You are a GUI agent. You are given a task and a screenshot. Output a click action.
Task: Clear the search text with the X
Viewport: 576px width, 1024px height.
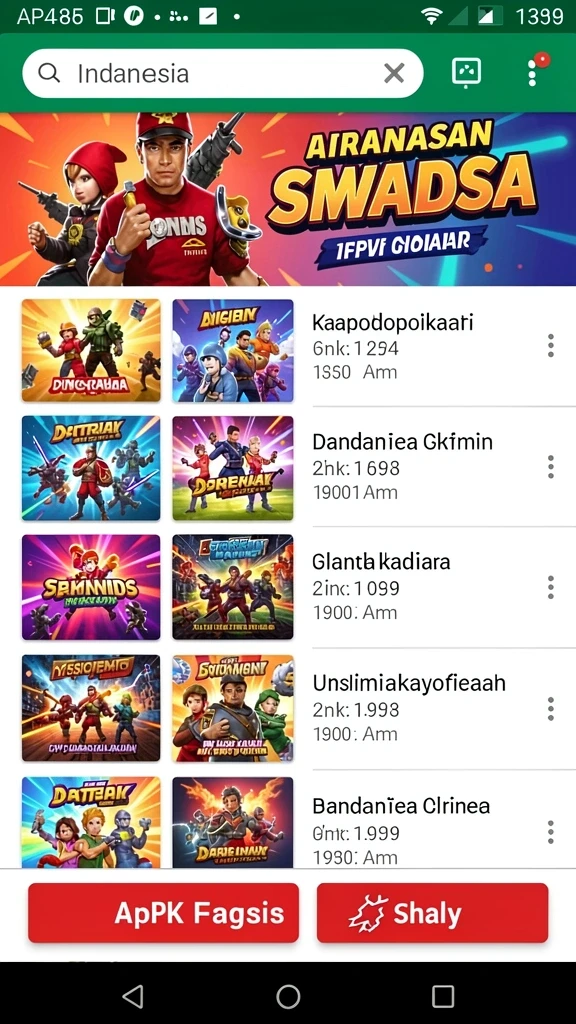[394, 73]
